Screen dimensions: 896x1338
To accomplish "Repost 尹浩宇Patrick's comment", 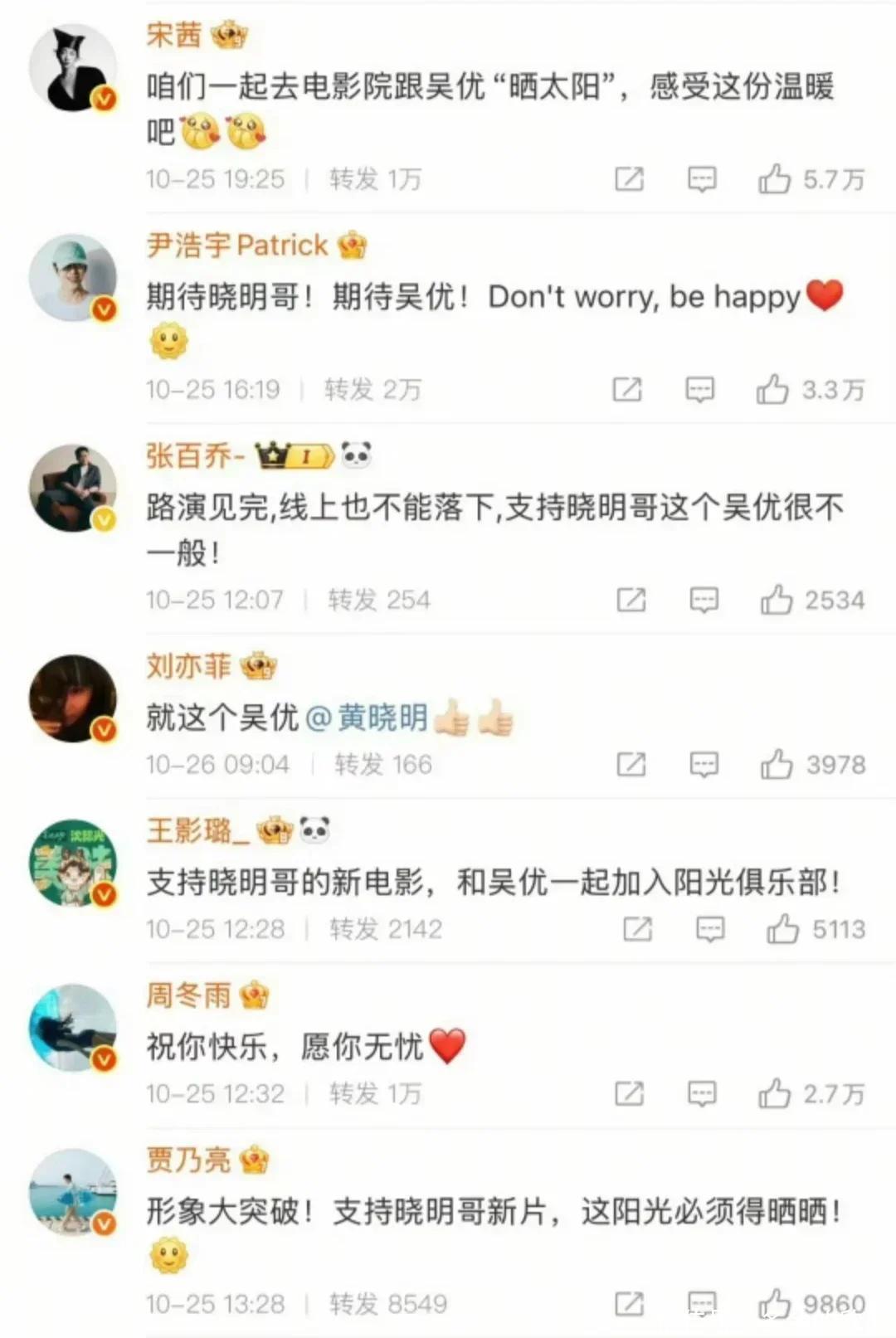I will [627, 389].
